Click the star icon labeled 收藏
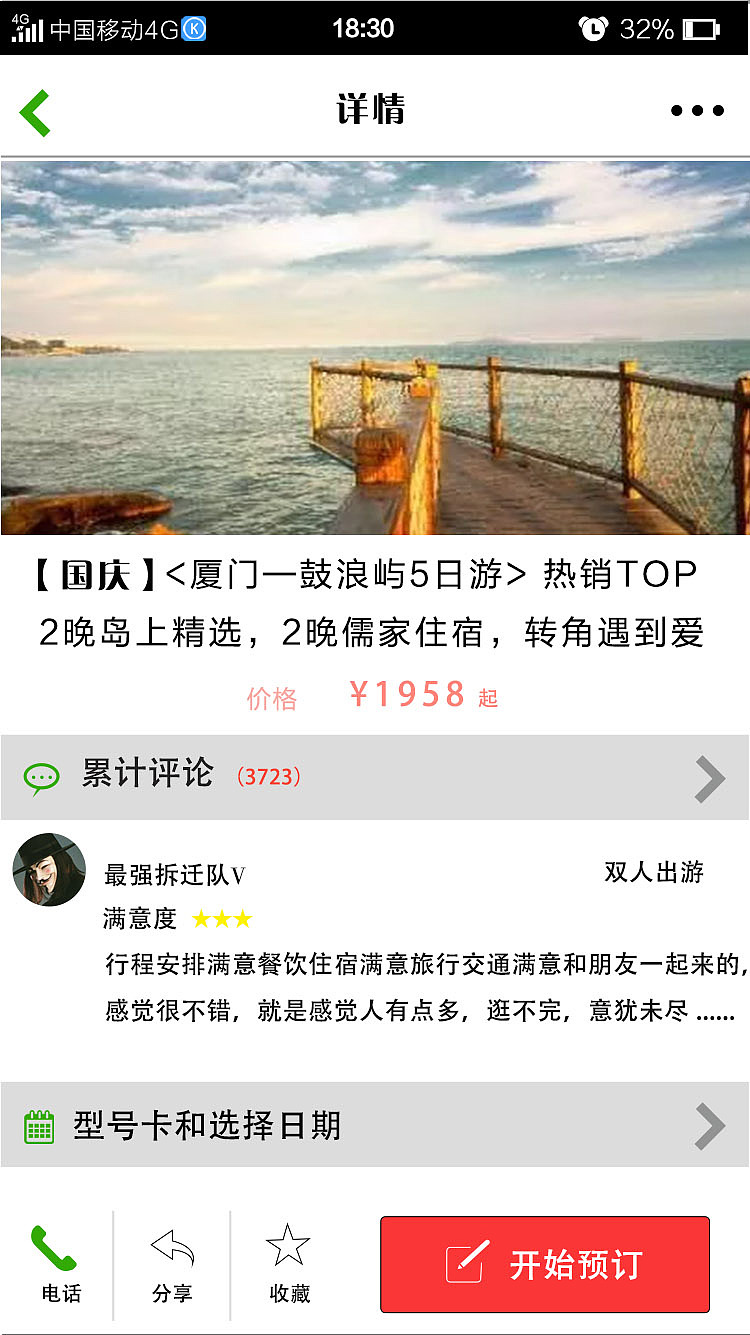 [288, 1245]
